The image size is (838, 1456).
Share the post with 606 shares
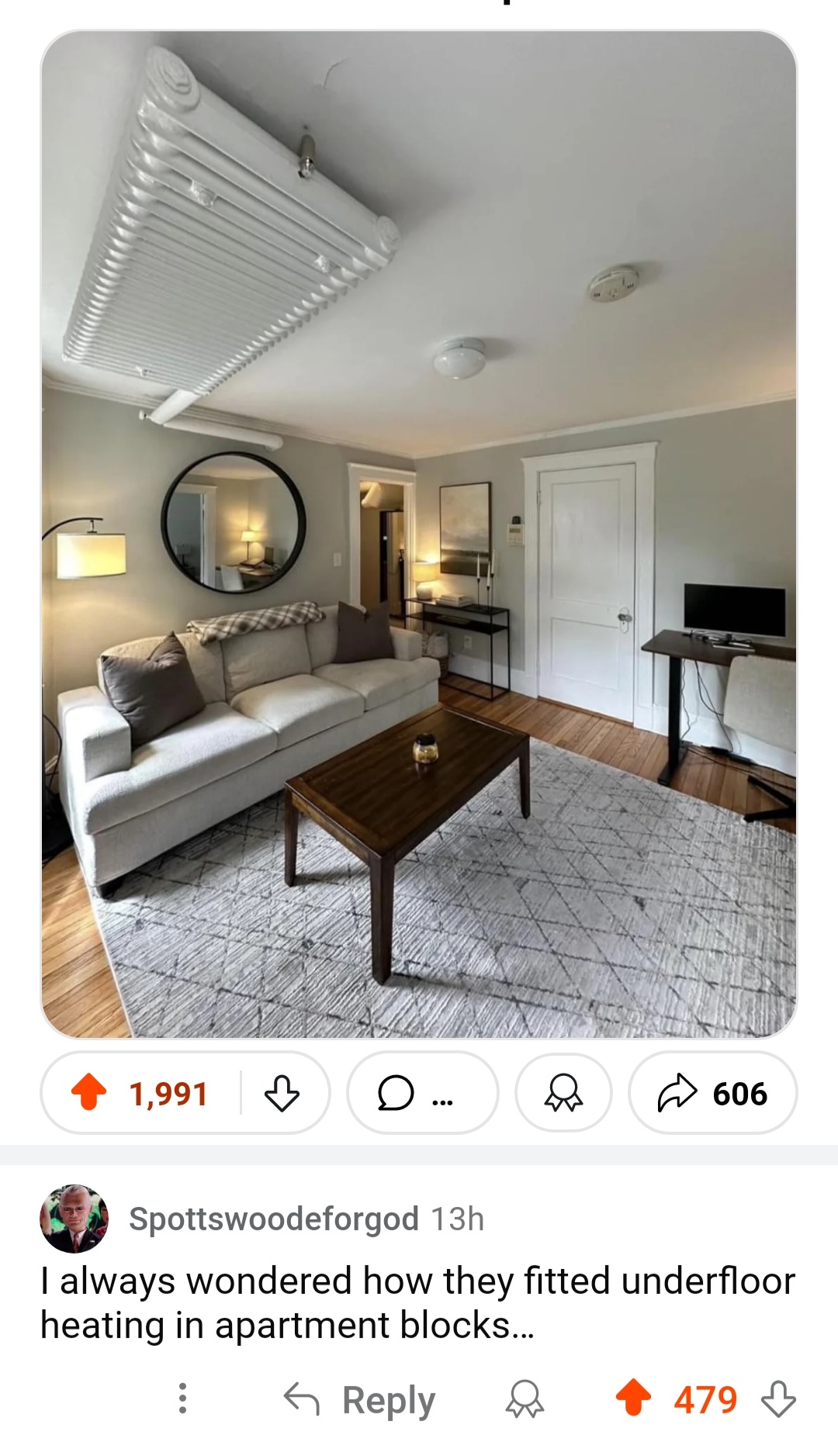712,1092
